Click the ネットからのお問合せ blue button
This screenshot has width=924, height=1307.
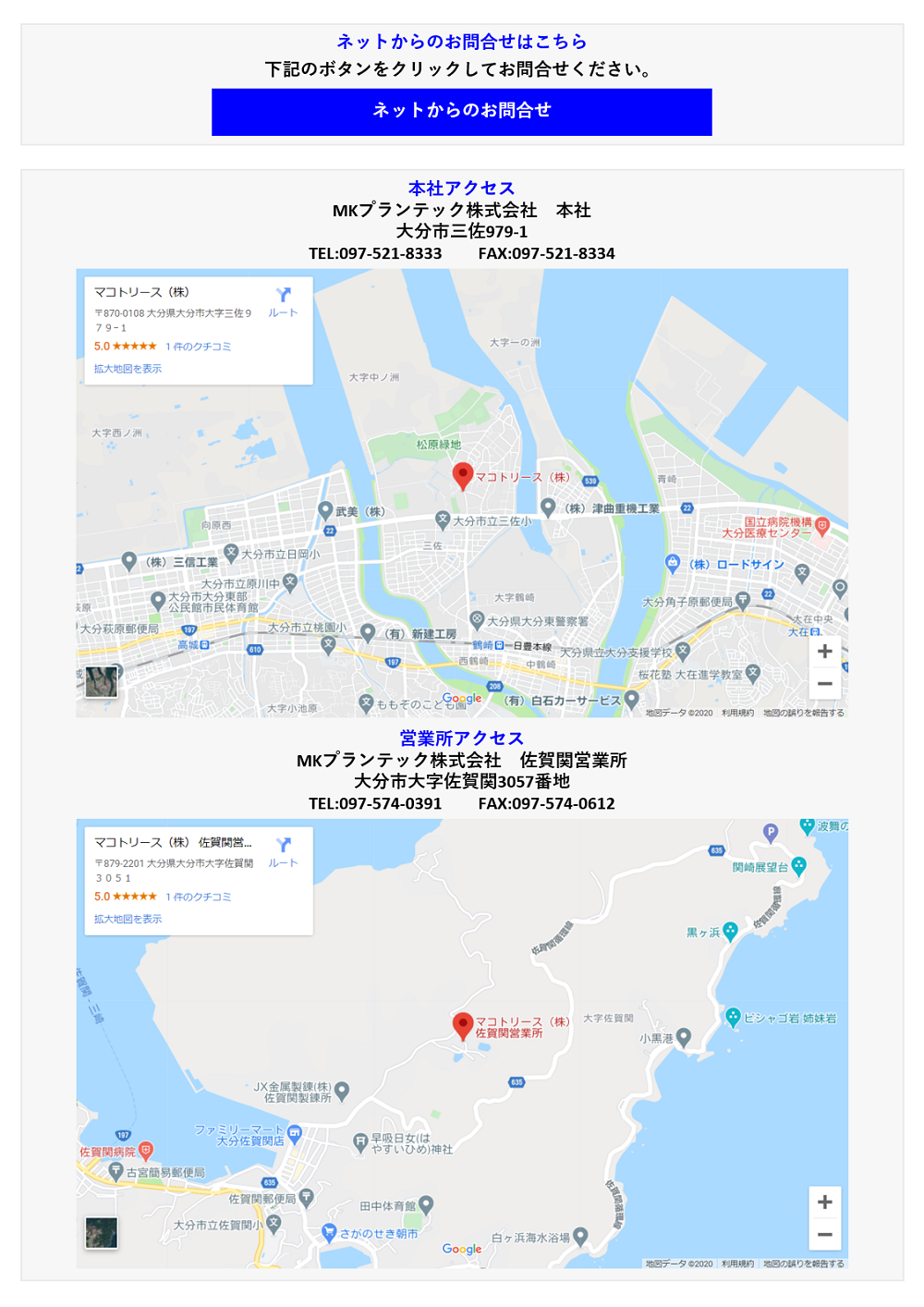[462, 112]
